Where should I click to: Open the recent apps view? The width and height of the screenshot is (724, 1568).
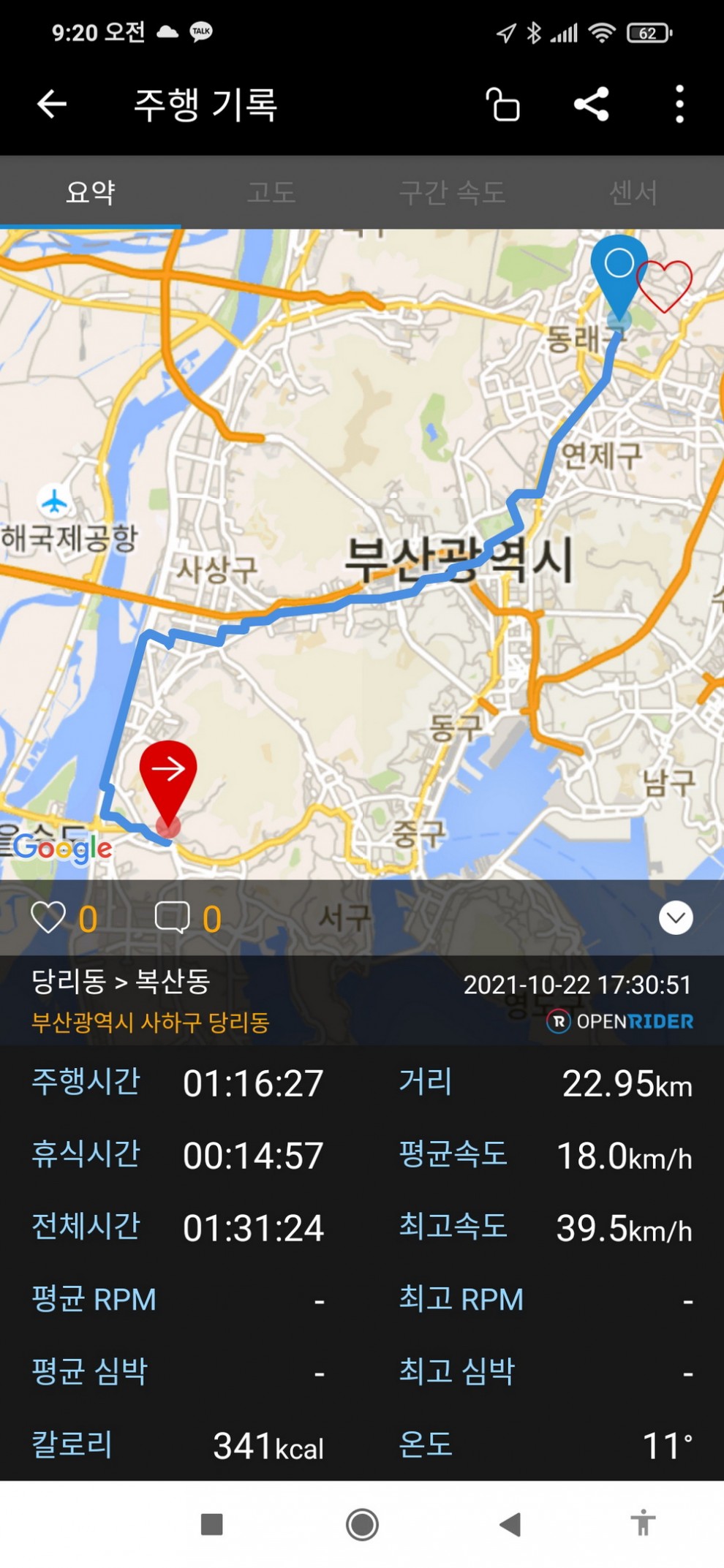(212, 1524)
